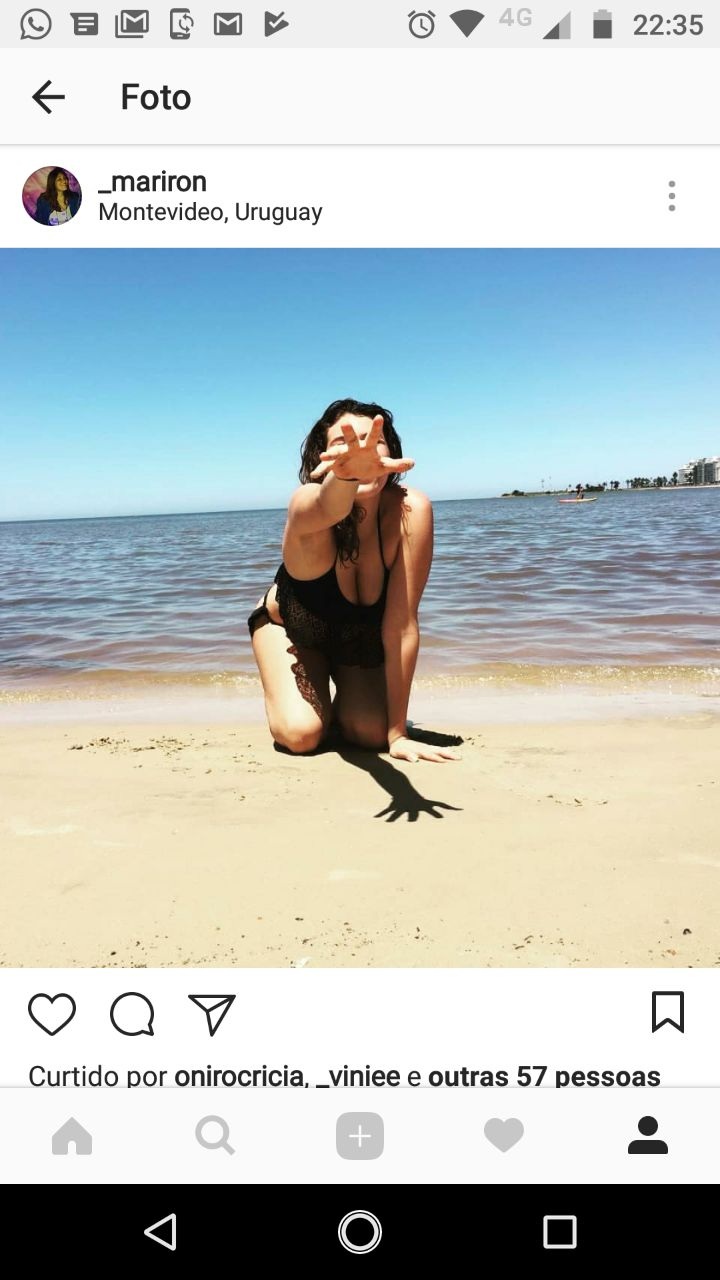Go back from the Foto screen
This screenshot has height=1280, width=720.
(48, 97)
